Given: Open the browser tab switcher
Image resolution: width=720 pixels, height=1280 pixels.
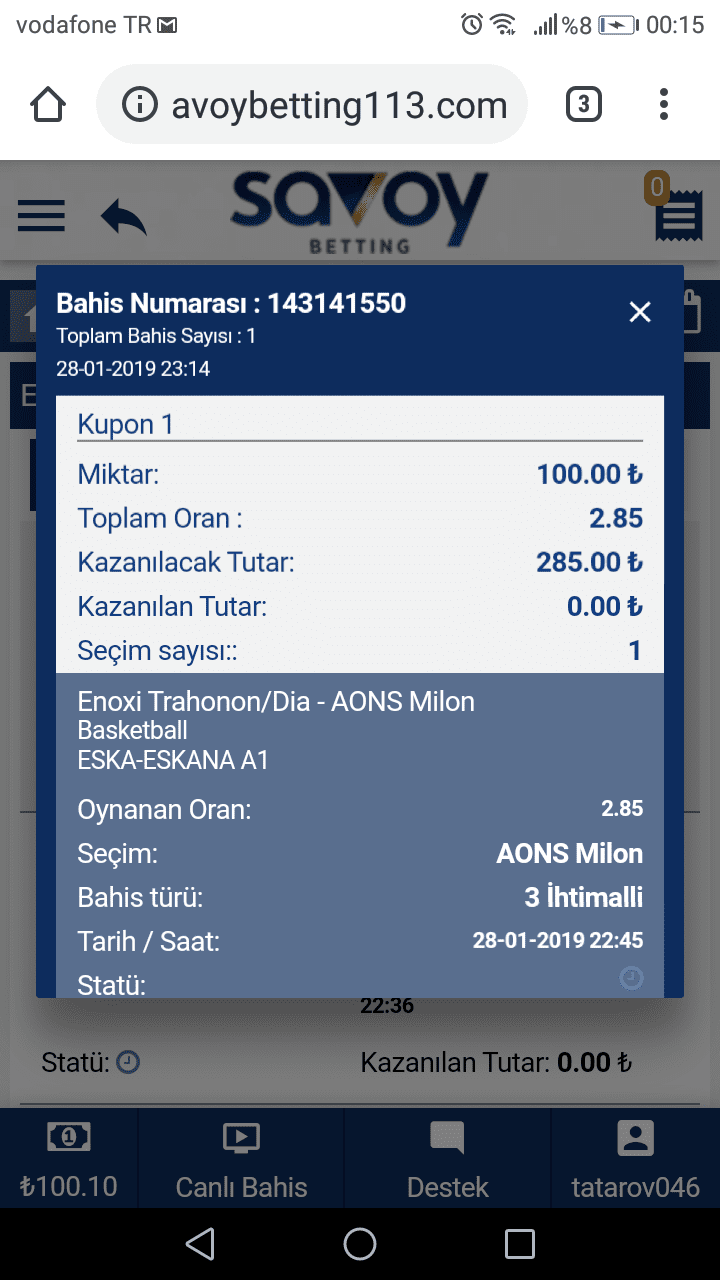Looking at the screenshot, I should (584, 104).
